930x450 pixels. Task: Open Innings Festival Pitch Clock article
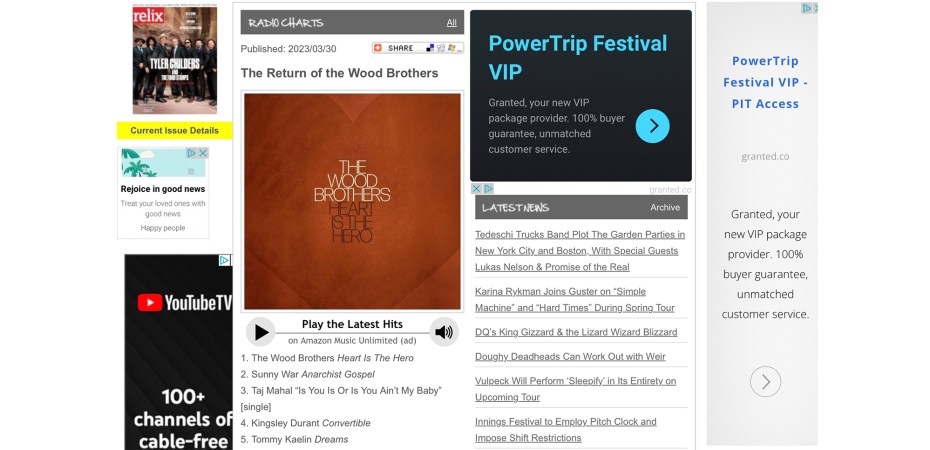(x=565, y=429)
